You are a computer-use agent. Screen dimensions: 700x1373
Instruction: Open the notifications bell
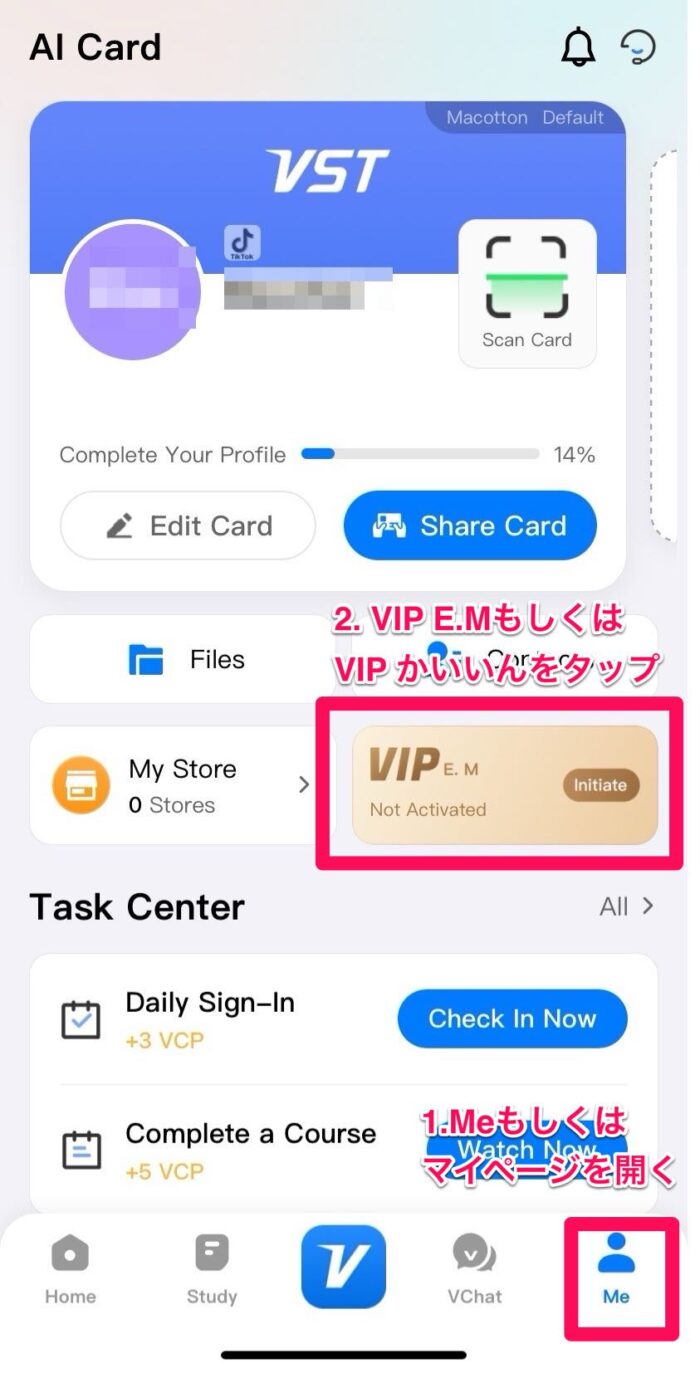pyautogui.click(x=578, y=47)
